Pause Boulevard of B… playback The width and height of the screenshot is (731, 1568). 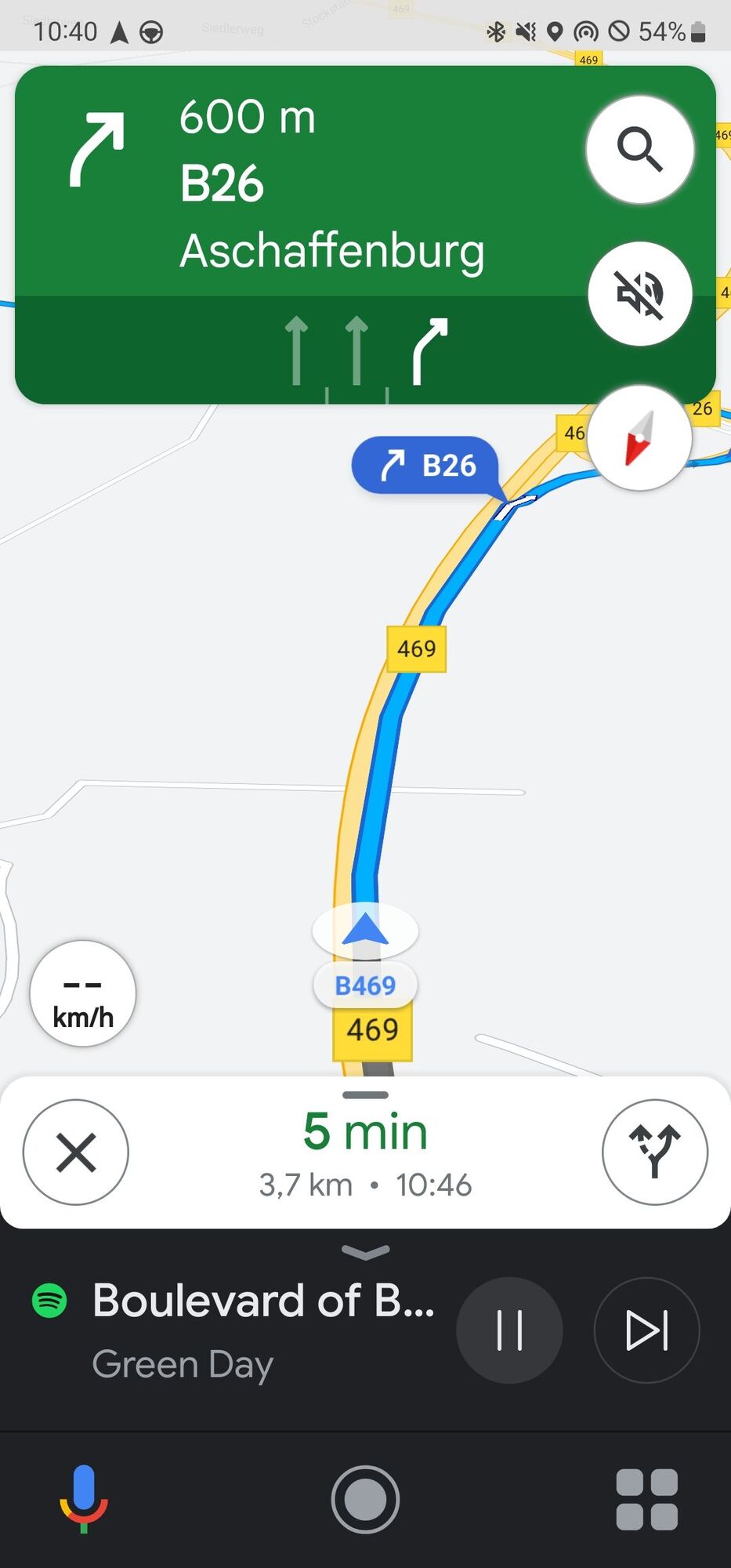tap(509, 1330)
